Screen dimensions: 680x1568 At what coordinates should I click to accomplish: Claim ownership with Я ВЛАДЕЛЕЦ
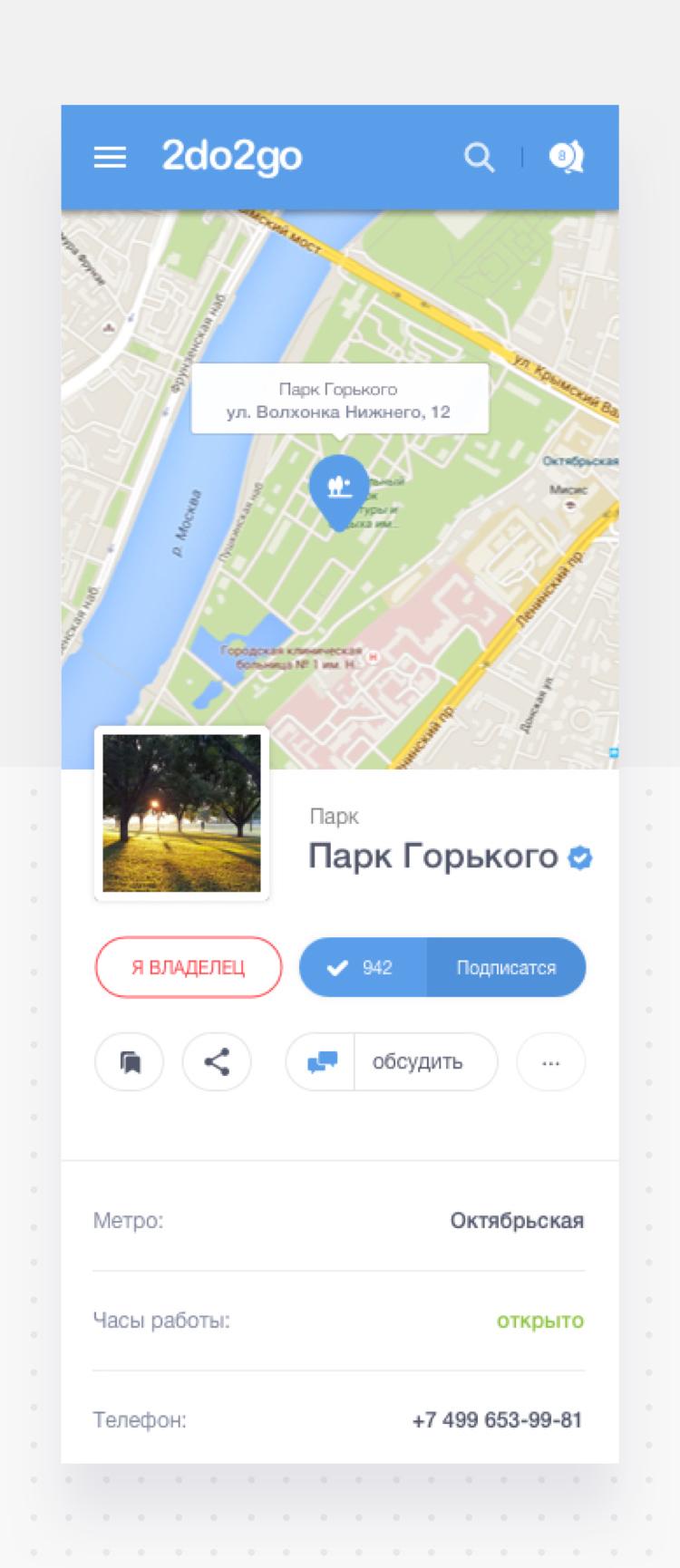pyautogui.click(x=188, y=967)
